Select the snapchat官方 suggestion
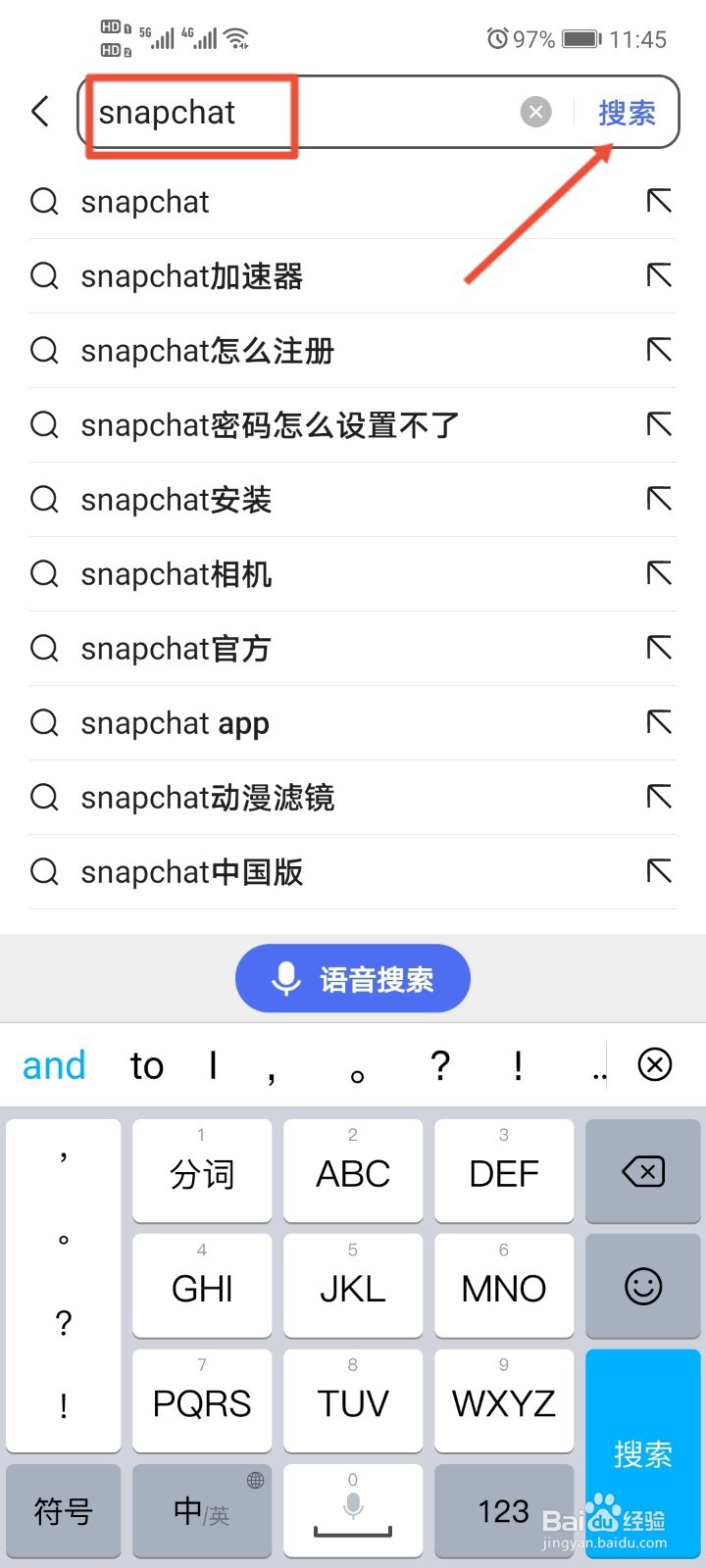Screen dimensions: 706x1568 [175, 648]
